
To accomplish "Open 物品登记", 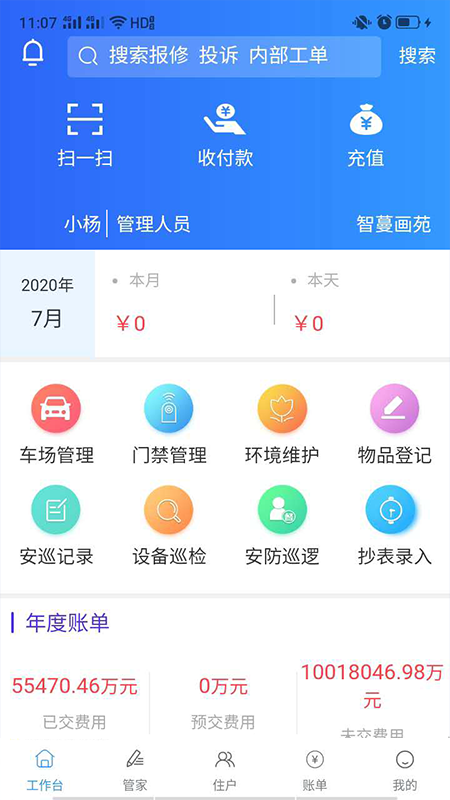I will click(394, 424).
